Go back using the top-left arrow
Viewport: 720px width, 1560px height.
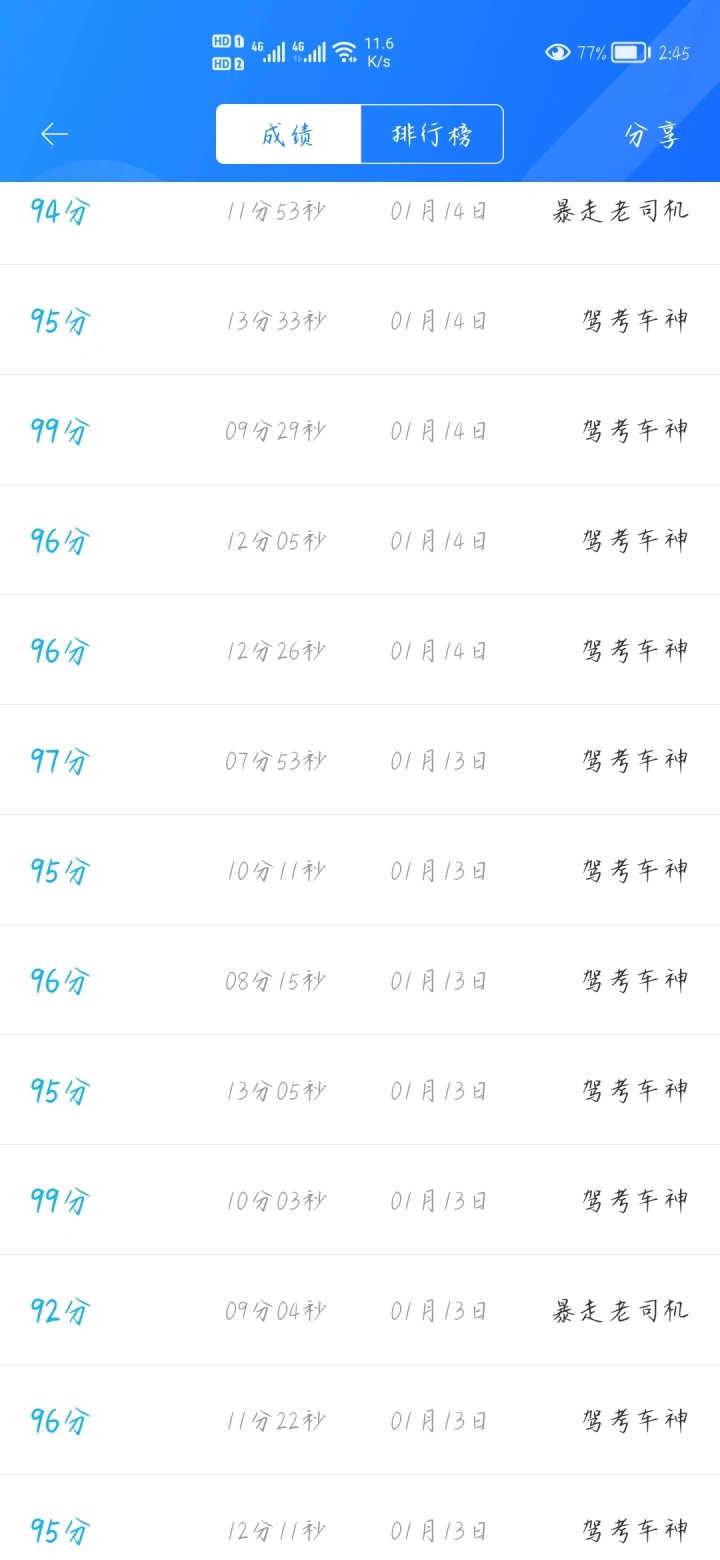click(x=54, y=134)
